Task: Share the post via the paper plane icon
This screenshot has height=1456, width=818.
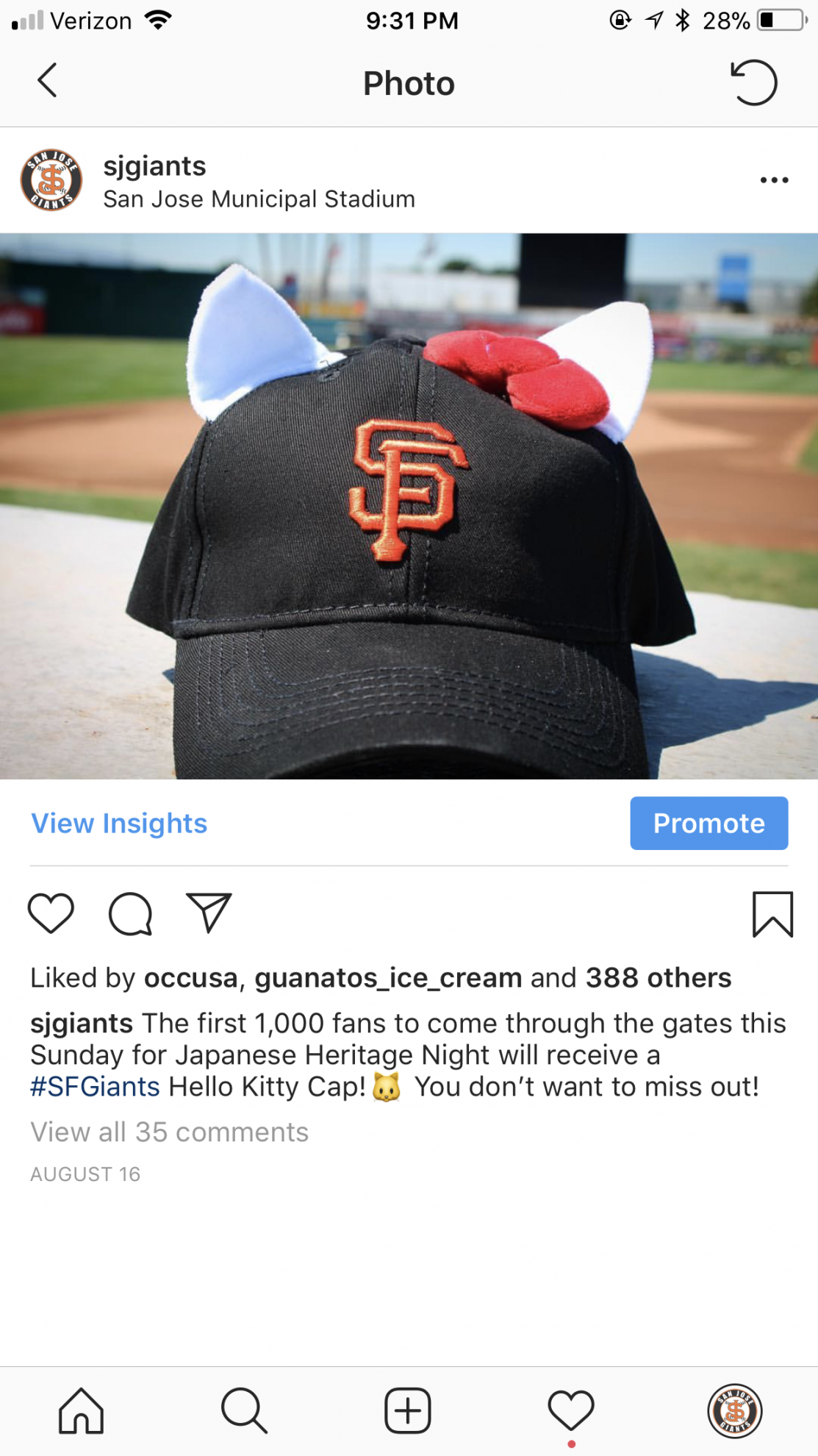Action: pos(209,913)
